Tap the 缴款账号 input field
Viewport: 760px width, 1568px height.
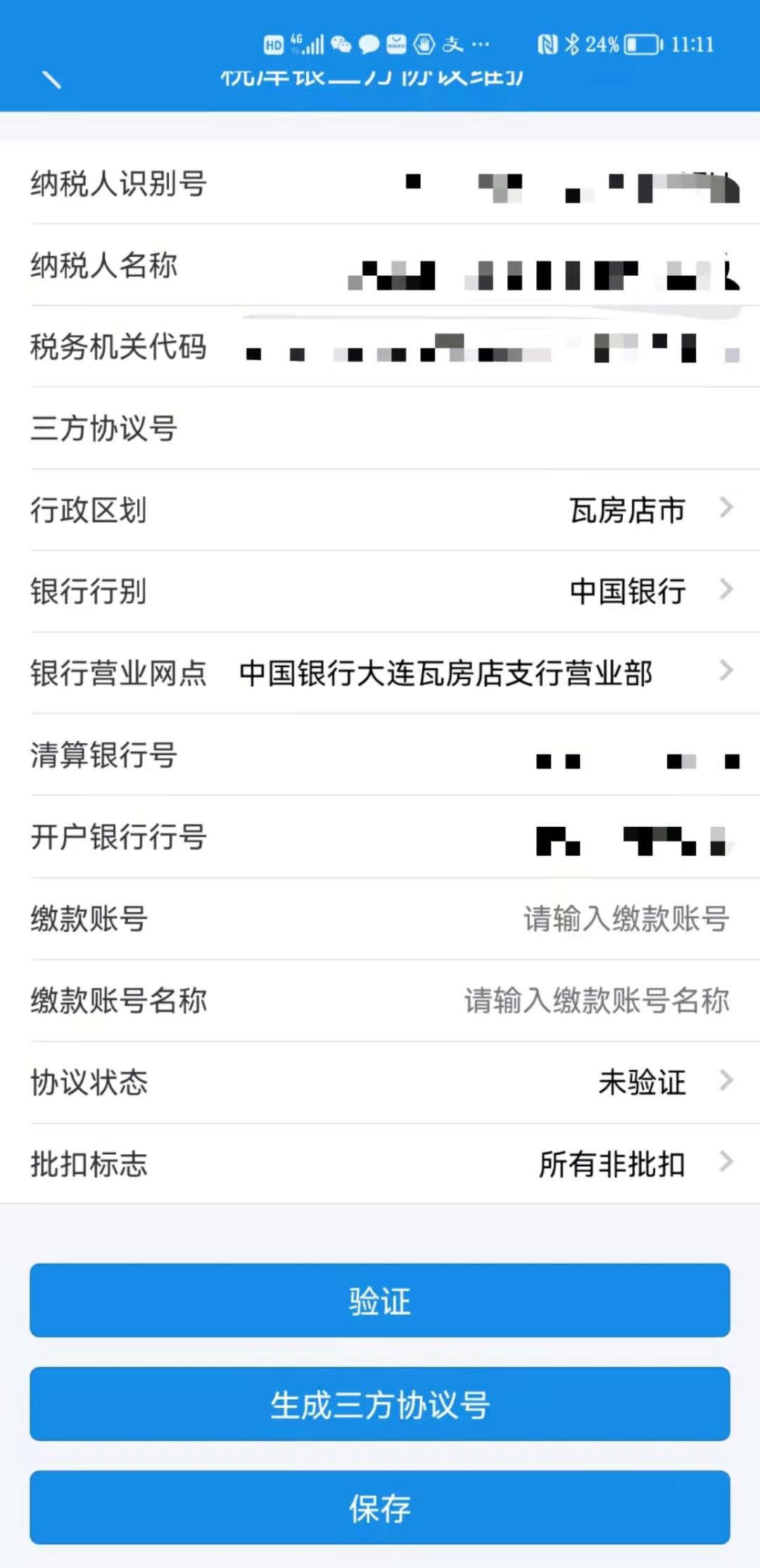(x=380, y=918)
